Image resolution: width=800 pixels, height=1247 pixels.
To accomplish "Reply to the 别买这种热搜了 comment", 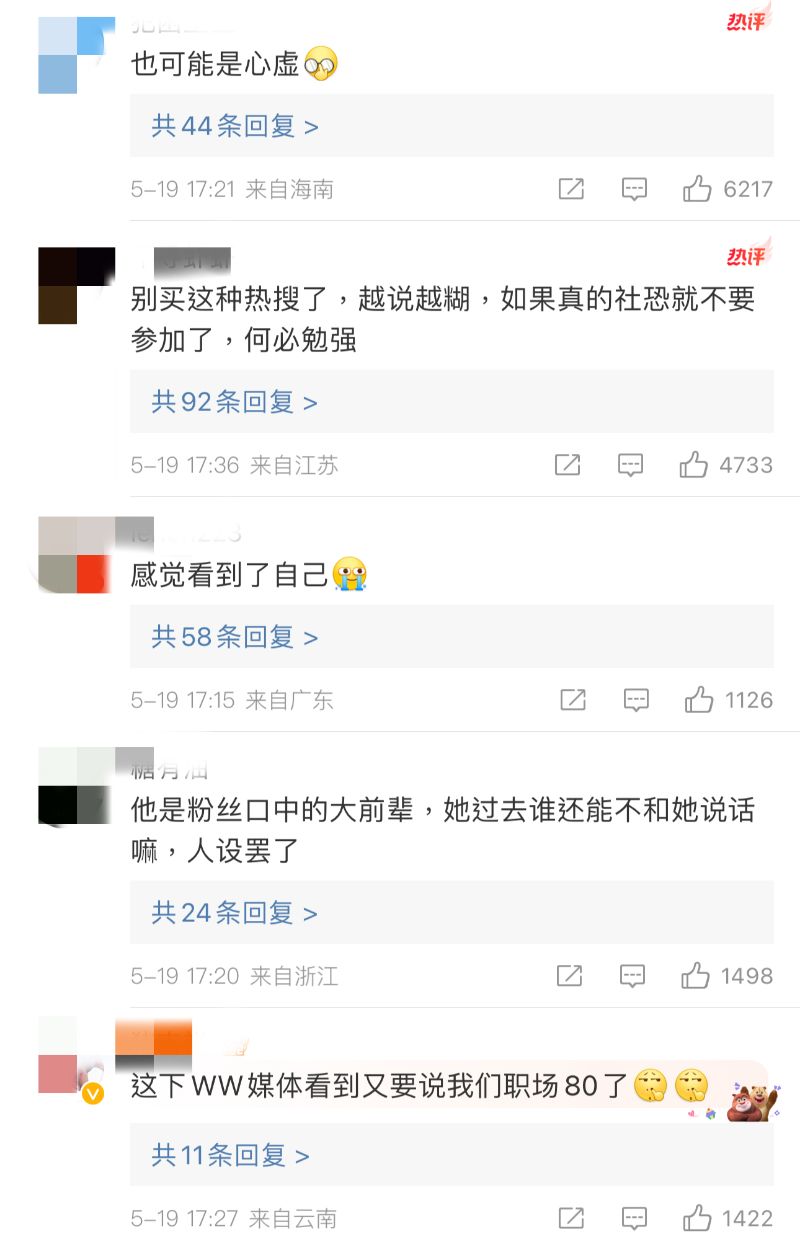I will point(630,465).
